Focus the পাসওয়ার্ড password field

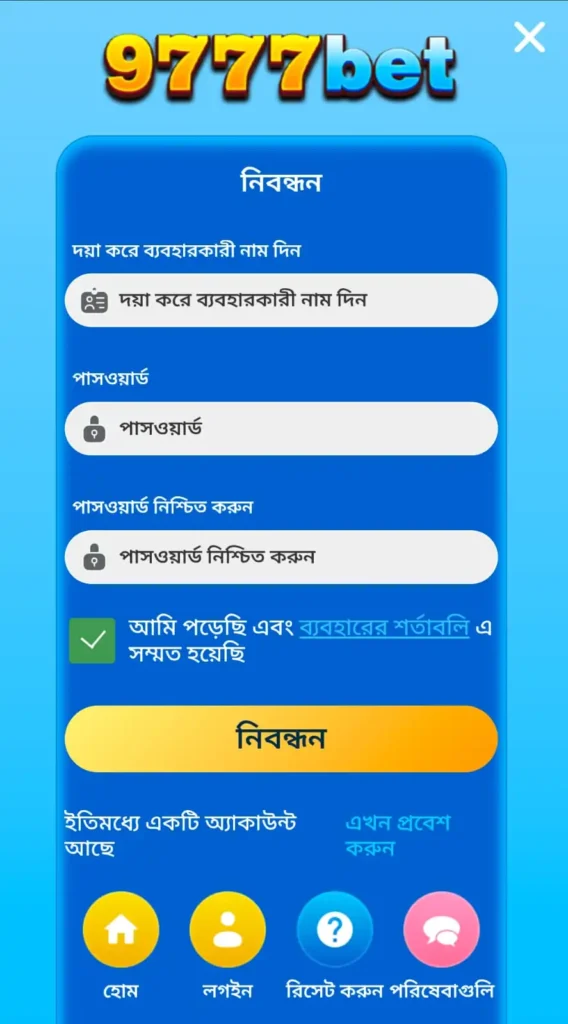pyautogui.click(x=281, y=428)
